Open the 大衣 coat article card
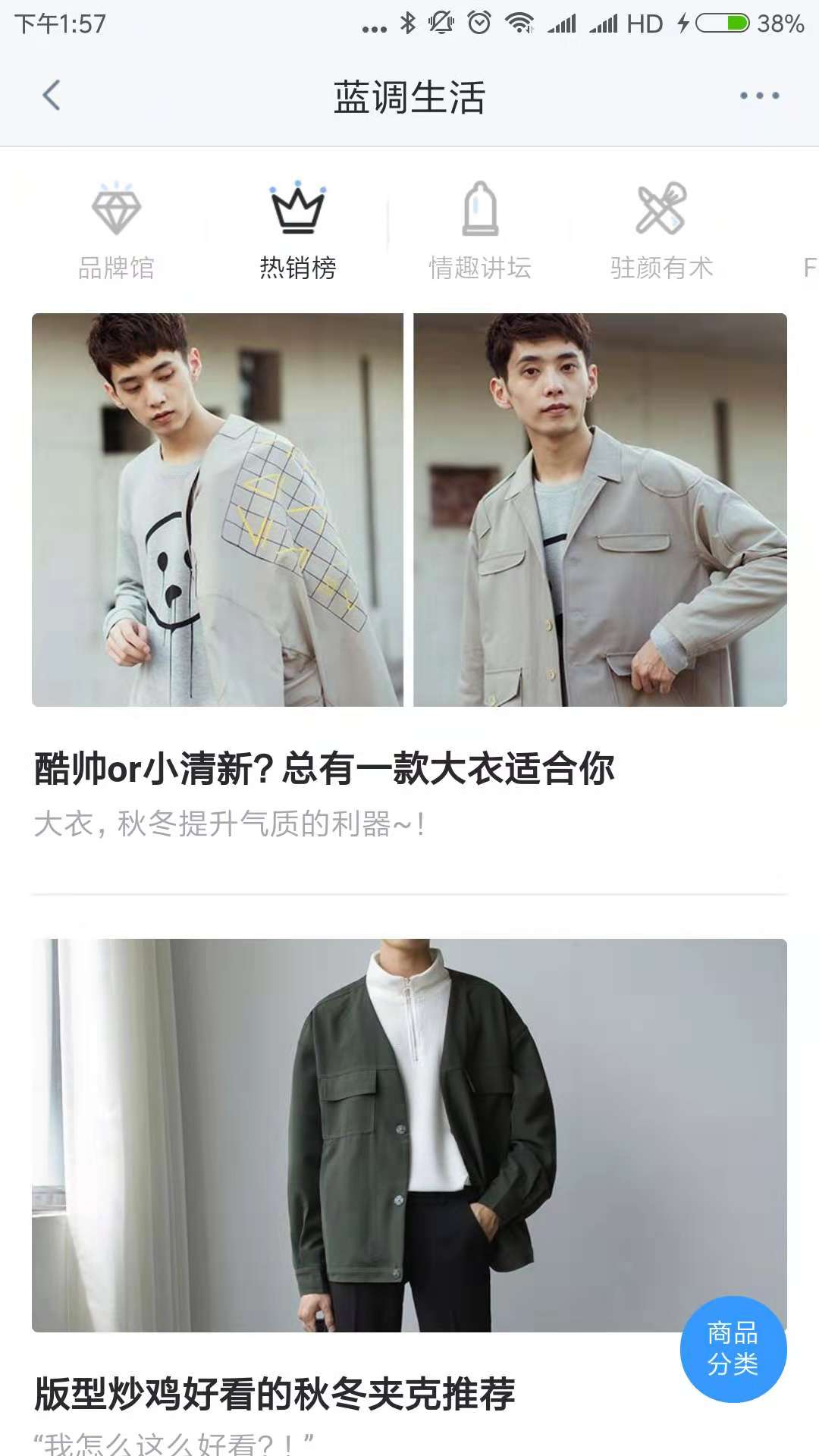819x1456 pixels. [409, 576]
